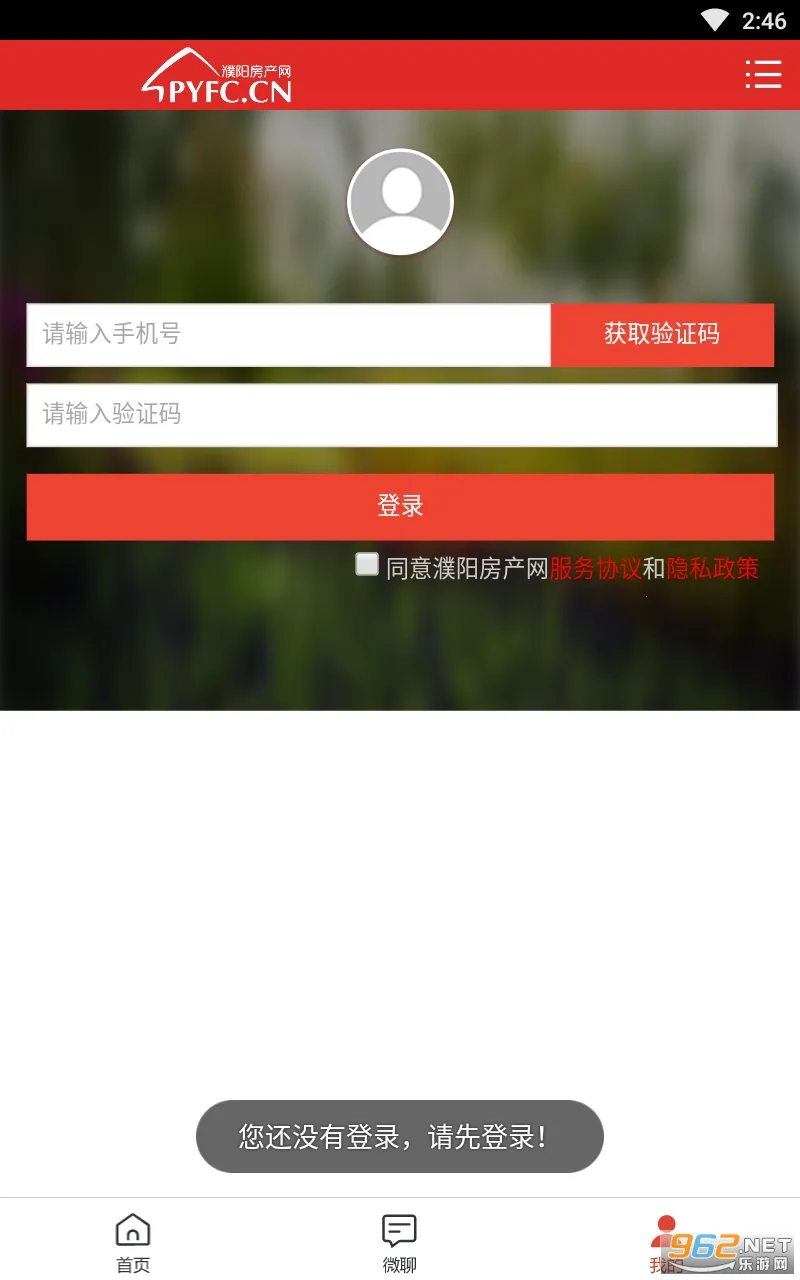Image resolution: width=800 pixels, height=1280 pixels.
Task: Open the 微聊 chat bubble icon
Action: (x=400, y=1228)
